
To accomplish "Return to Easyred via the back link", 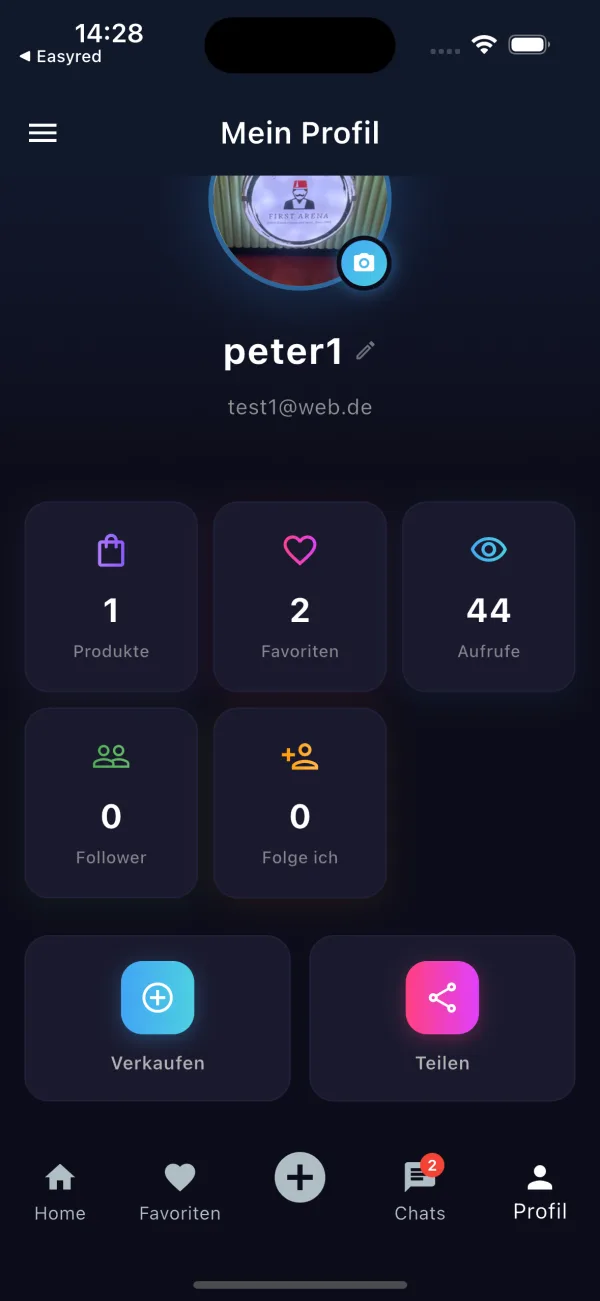I will [60, 57].
